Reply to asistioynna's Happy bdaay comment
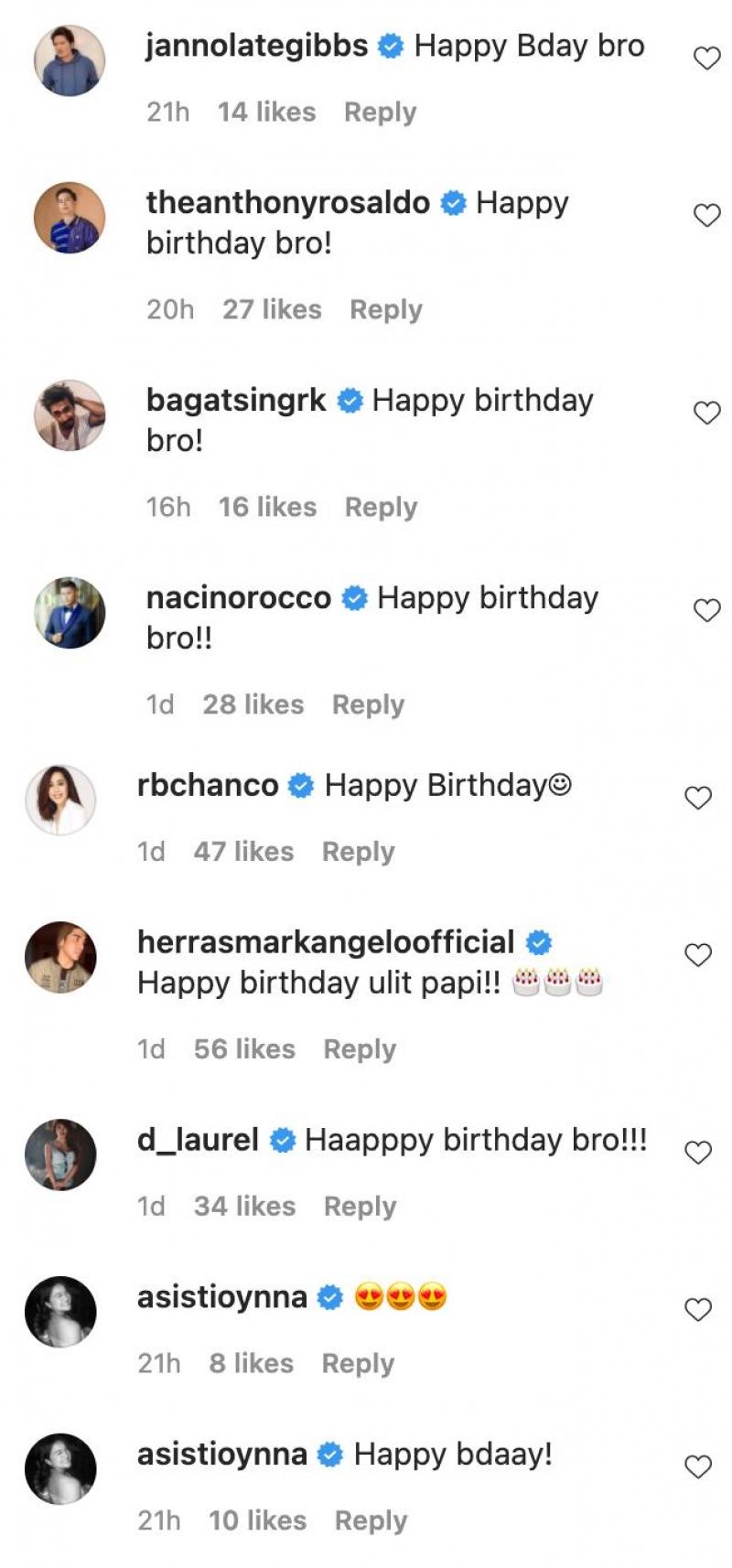Screen dimensions: 732x1568 (371, 1520)
